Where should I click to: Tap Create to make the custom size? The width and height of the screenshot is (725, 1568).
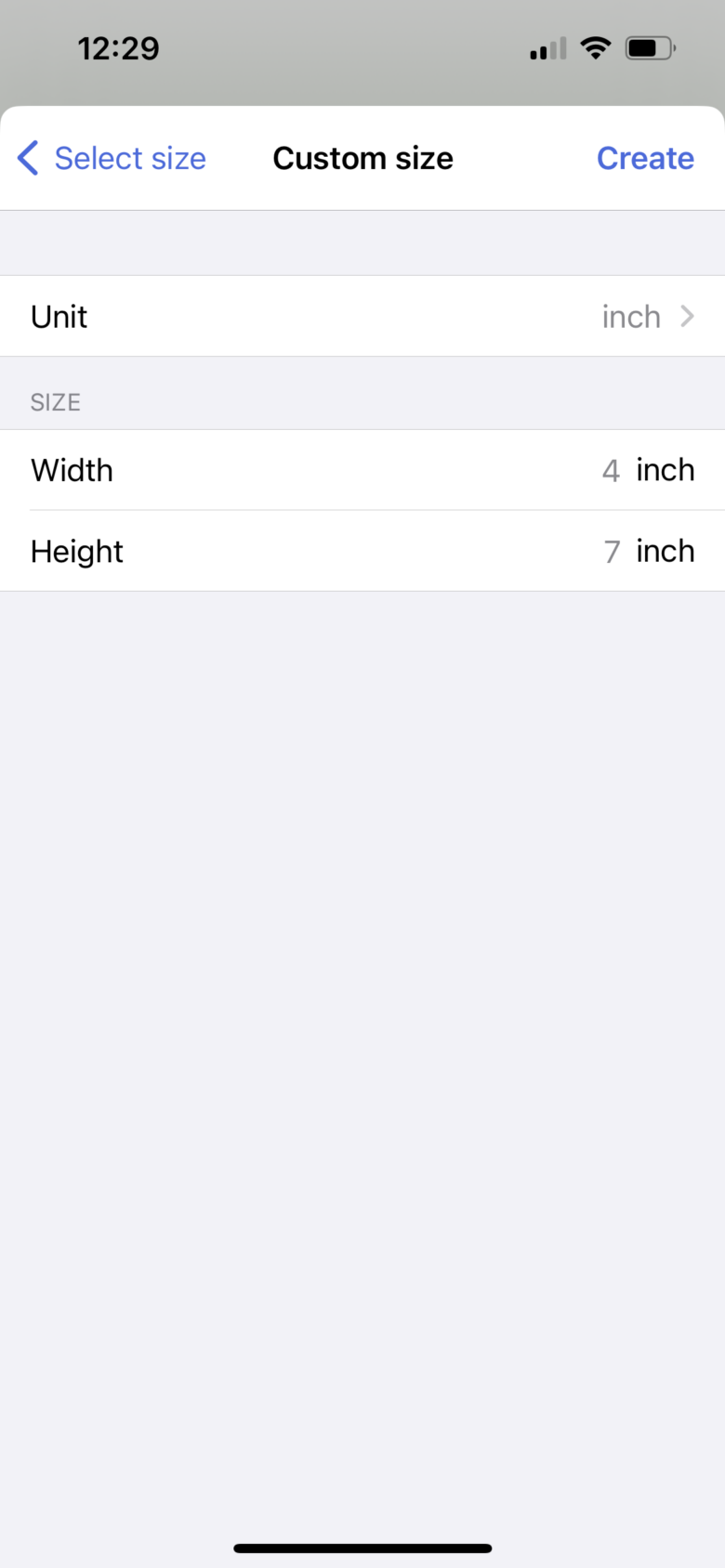coord(645,159)
